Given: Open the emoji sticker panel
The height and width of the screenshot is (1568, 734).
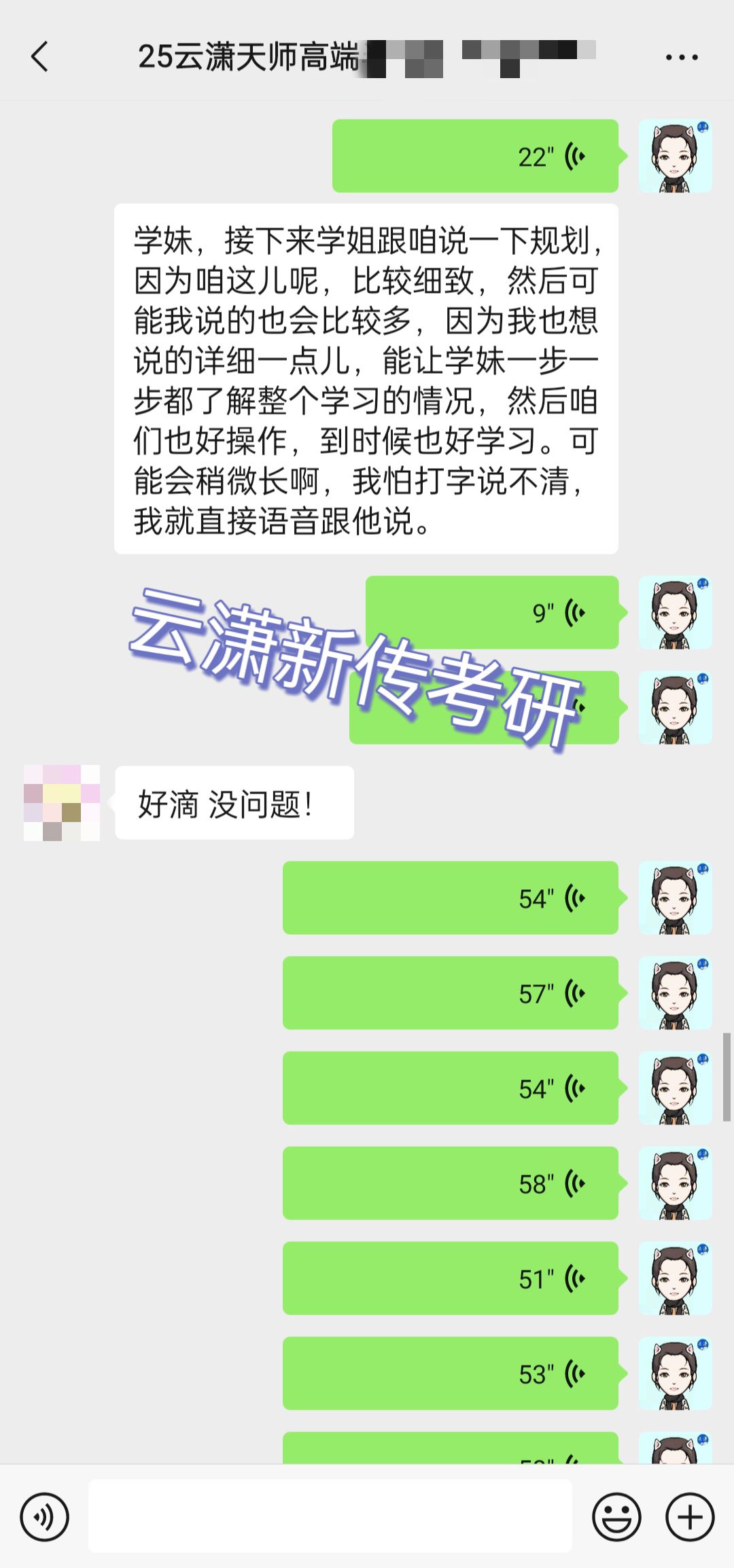Looking at the screenshot, I should pos(616,1516).
